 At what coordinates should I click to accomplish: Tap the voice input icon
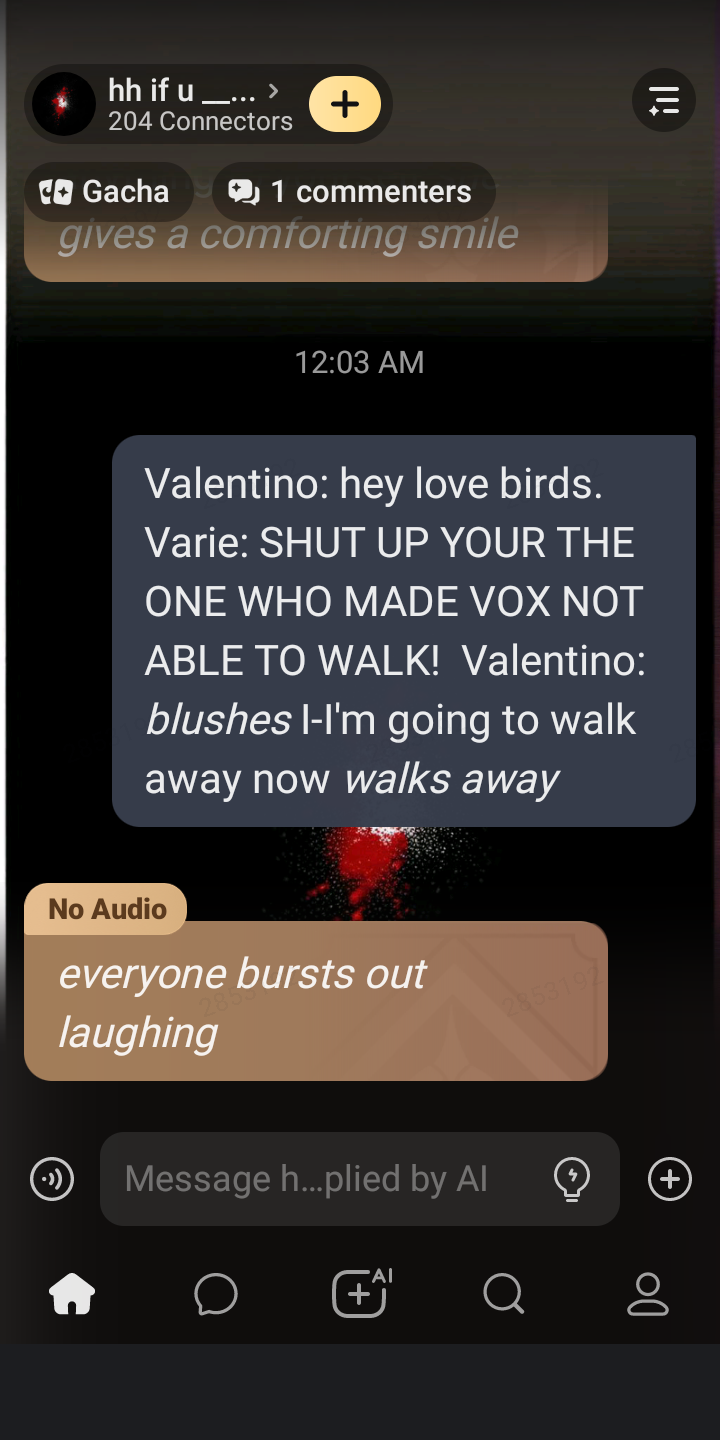point(52,1179)
